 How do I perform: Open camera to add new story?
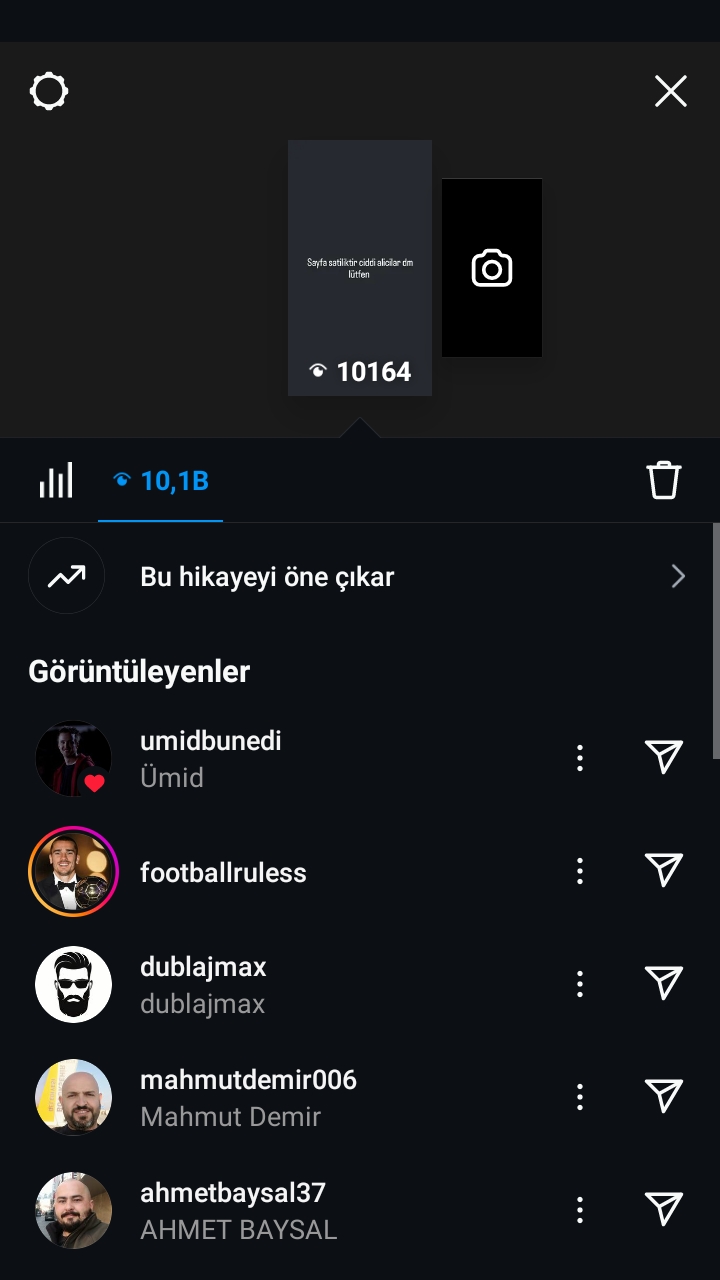[492, 268]
